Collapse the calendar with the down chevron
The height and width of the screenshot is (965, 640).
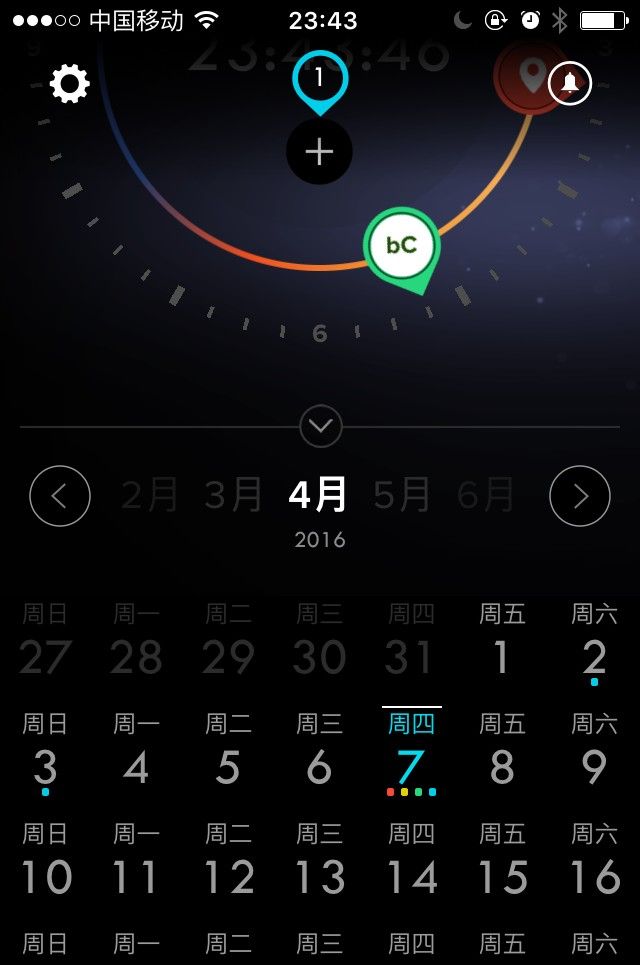coord(320,427)
